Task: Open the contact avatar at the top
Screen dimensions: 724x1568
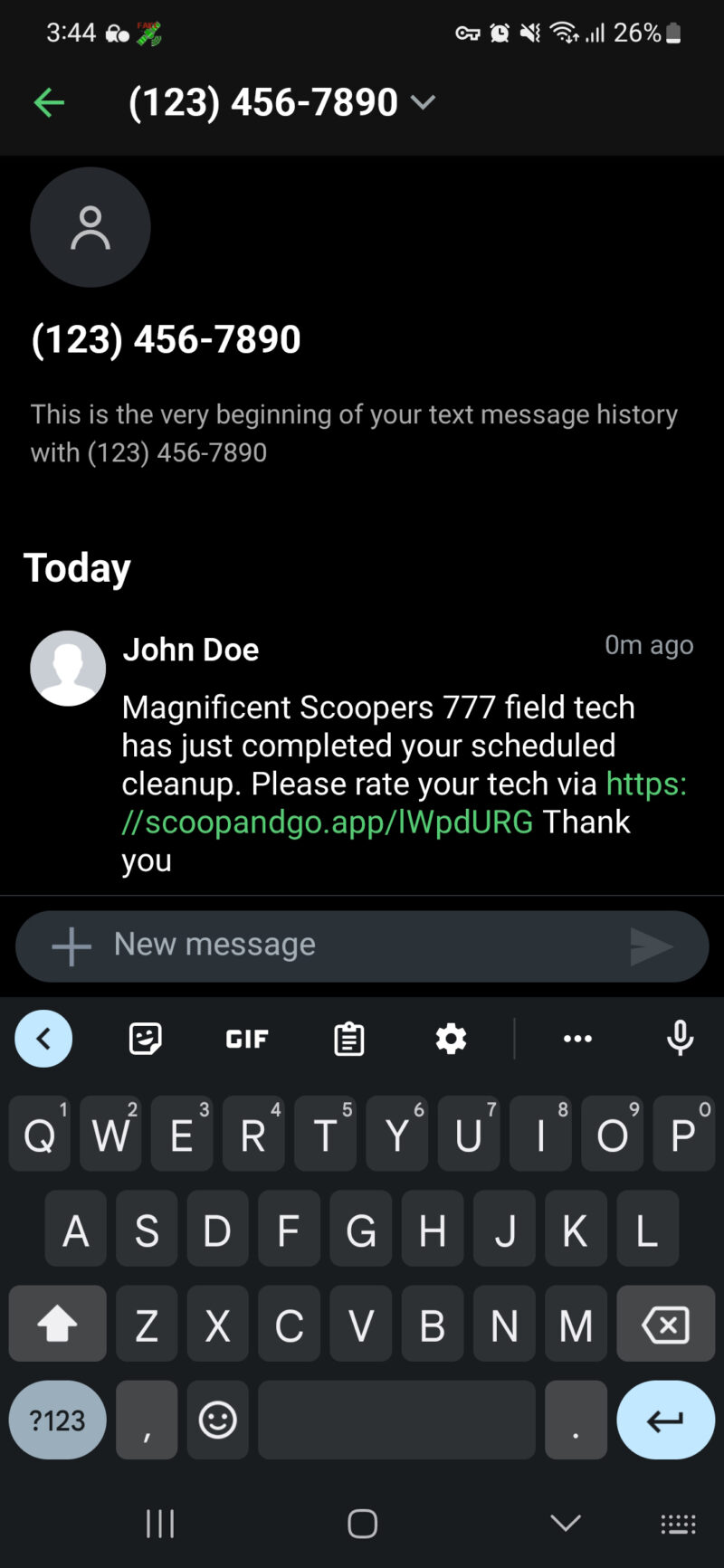Action: tap(90, 227)
